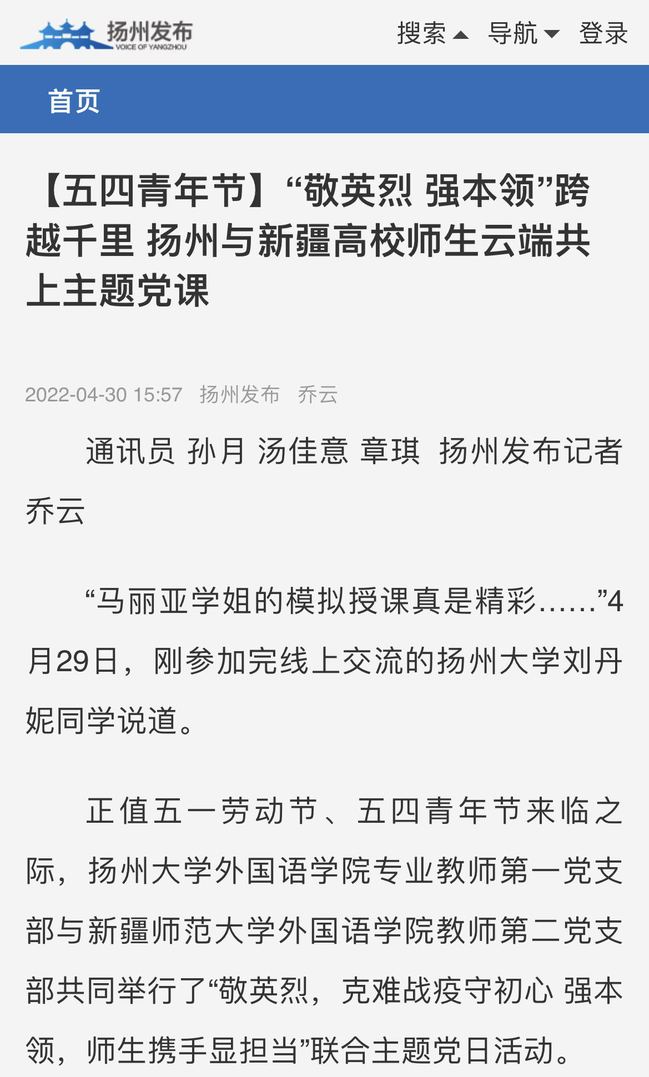Open the 导航 navigation menu
The image size is (649, 1077).
pyautogui.click(x=523, y=33)
